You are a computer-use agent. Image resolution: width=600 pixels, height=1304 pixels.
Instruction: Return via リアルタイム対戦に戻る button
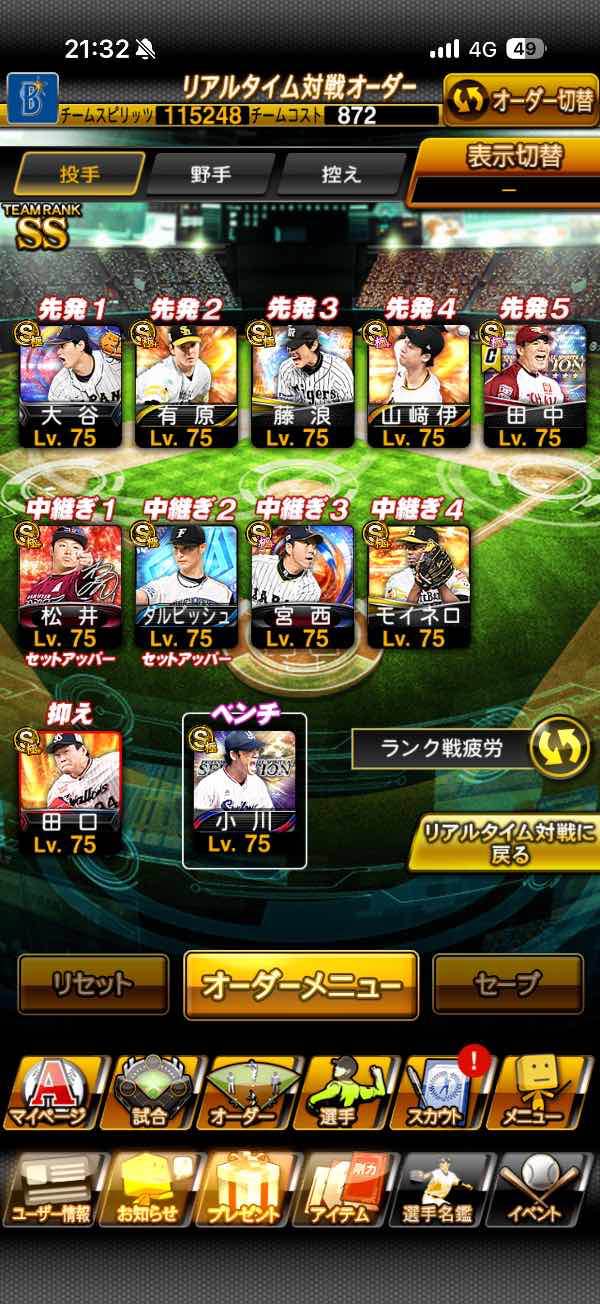(504, 843)
